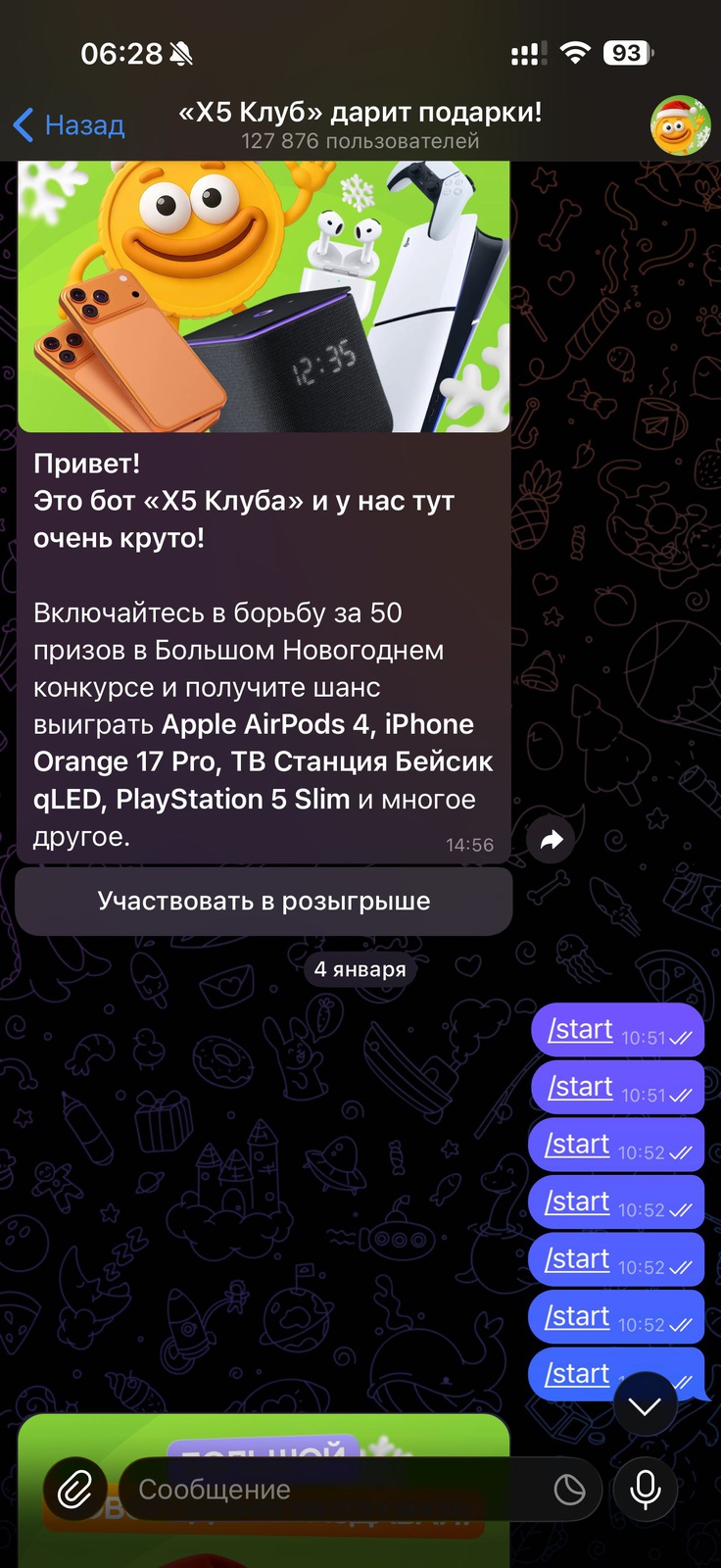Record a voice message with microphone
This screenshot has height=1568, width=721.
coord(645,1490)
